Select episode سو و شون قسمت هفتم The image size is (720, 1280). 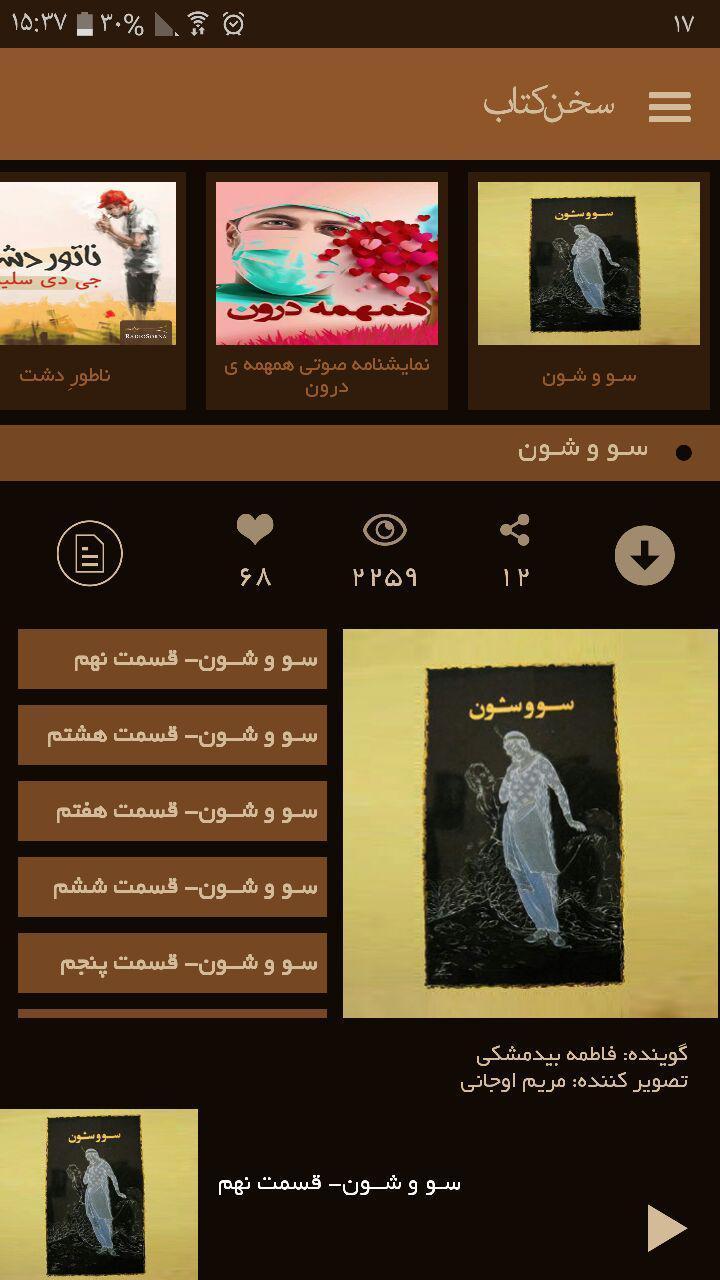(172, 811)
